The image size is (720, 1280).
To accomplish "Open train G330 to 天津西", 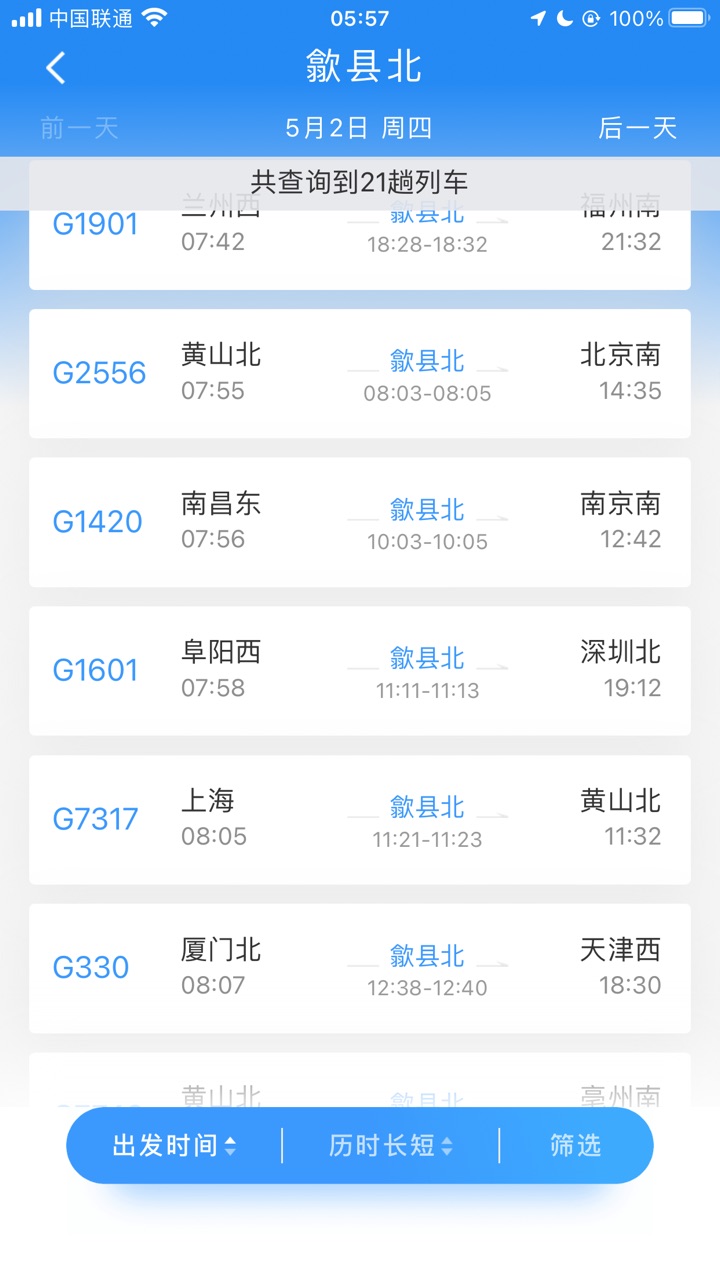I will (x=360, y=968).
